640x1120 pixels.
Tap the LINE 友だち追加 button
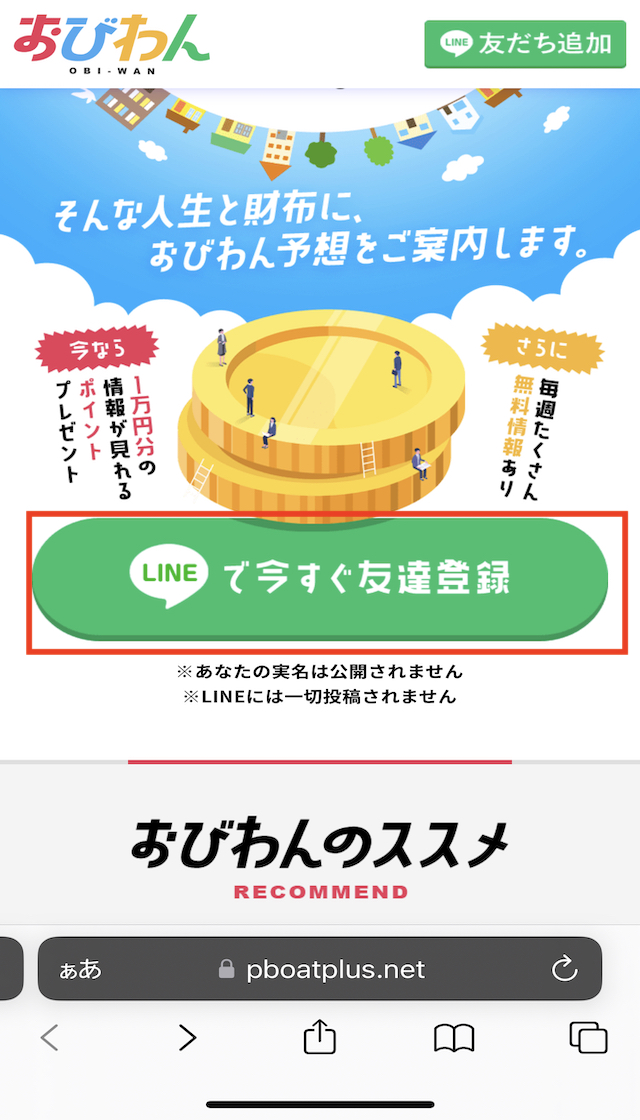[x=525, y=44]
